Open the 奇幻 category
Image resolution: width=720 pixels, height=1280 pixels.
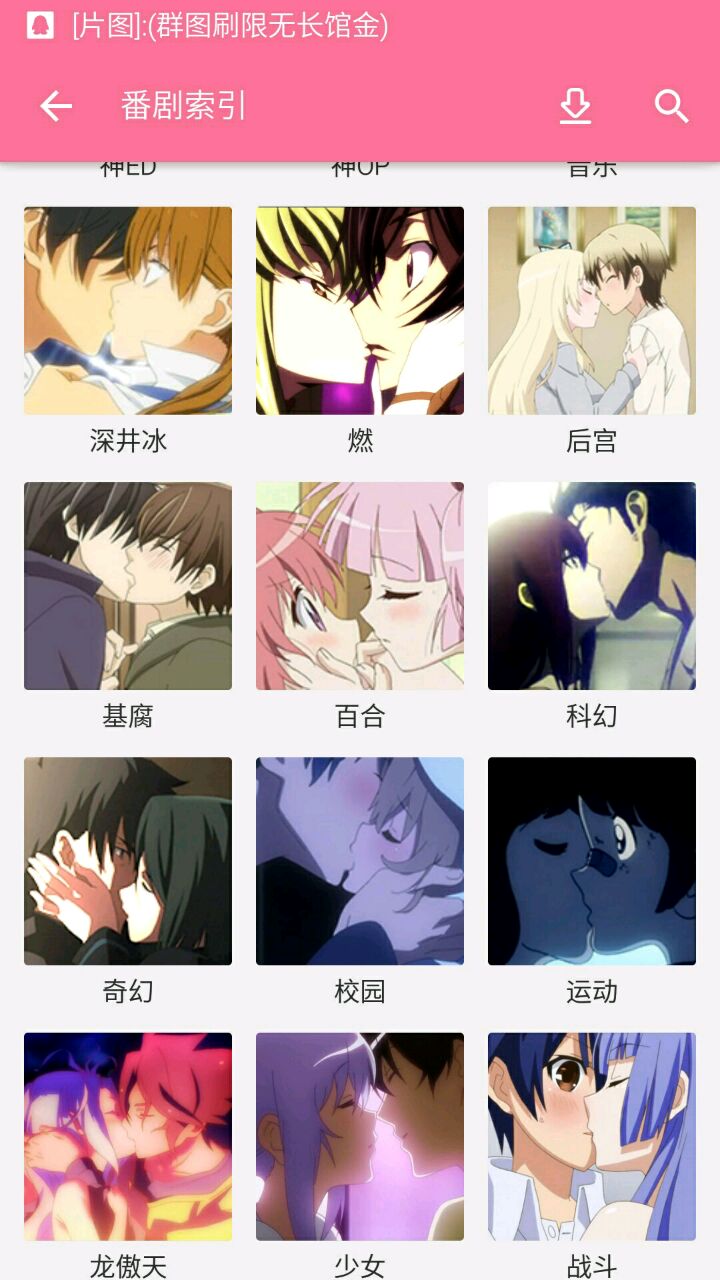click(x=128, y=861)
